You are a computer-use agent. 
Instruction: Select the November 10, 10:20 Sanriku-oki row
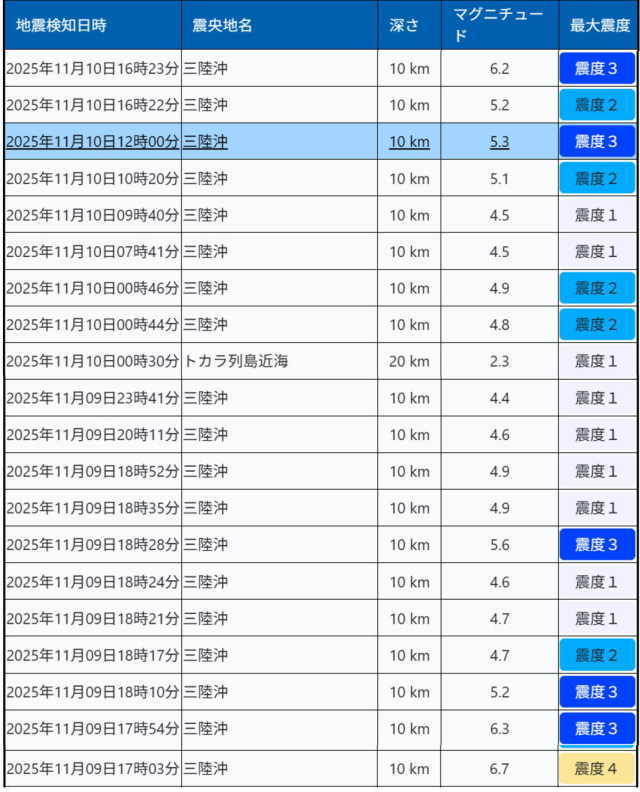(x=92, y=179)
